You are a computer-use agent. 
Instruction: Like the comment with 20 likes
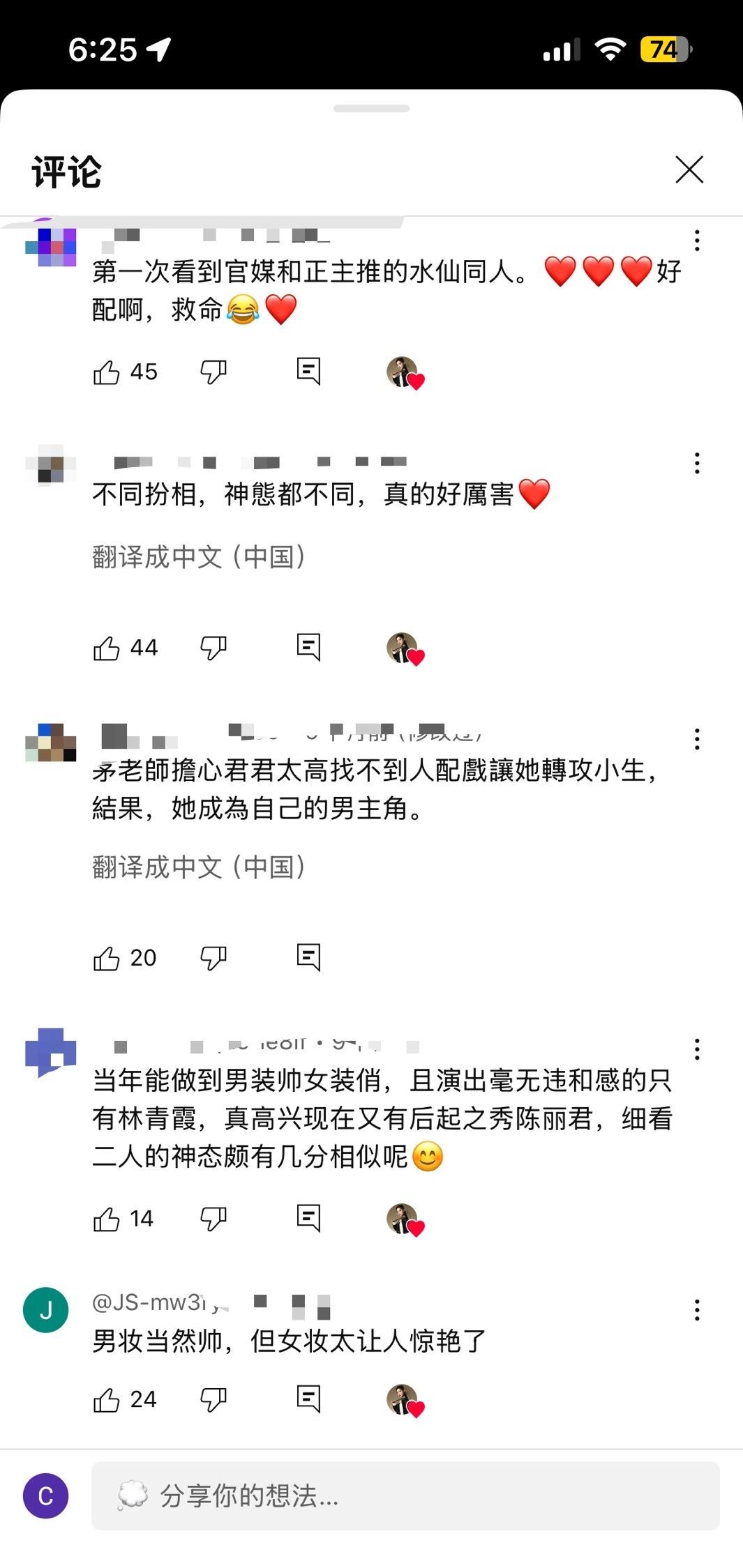pos(107,958)
